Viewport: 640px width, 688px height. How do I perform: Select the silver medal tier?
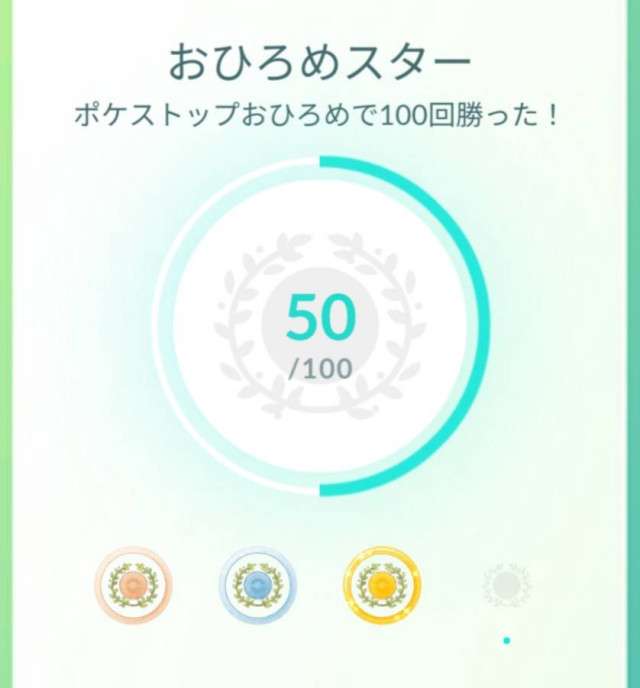257,585
